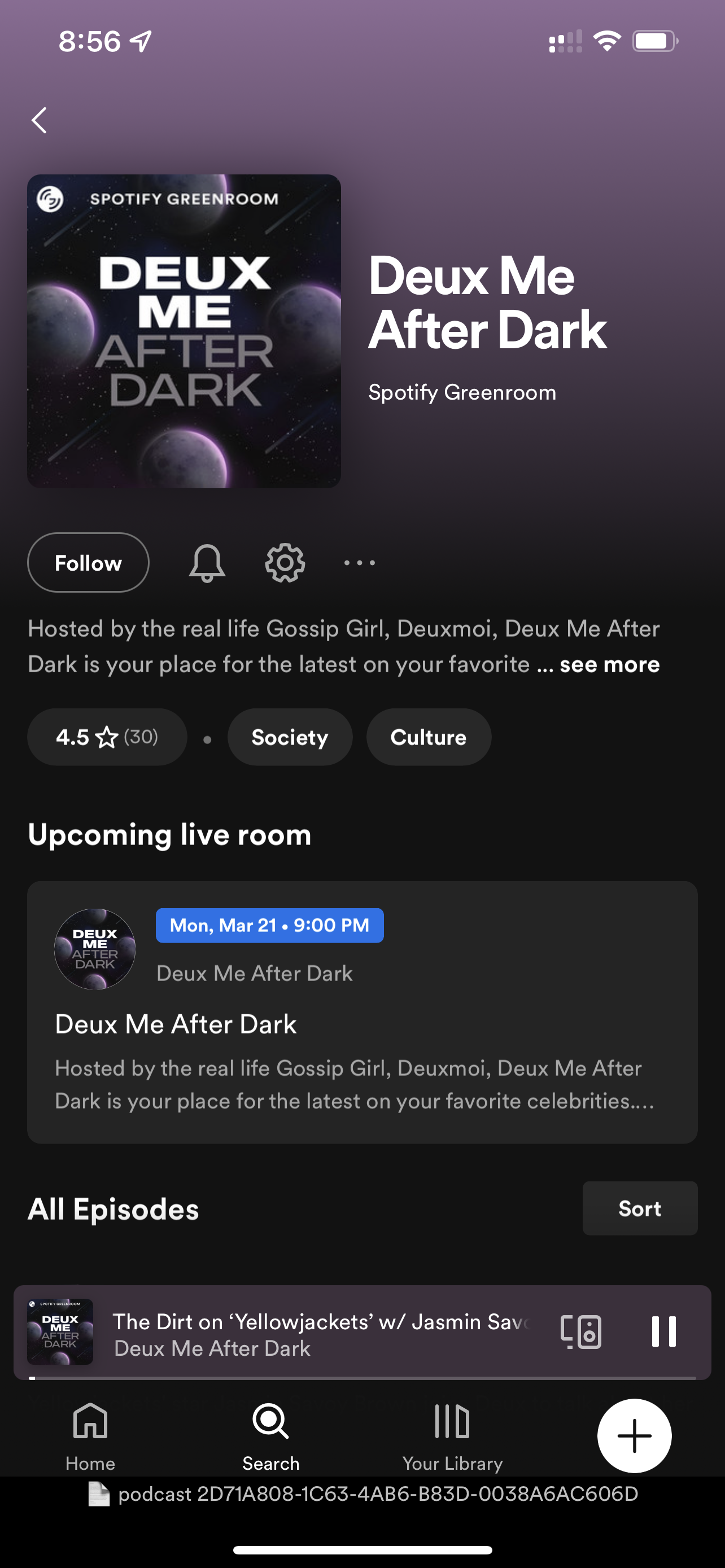The image size is (725, 1568).
Task: Choose a playback device
Action: 580,1332
